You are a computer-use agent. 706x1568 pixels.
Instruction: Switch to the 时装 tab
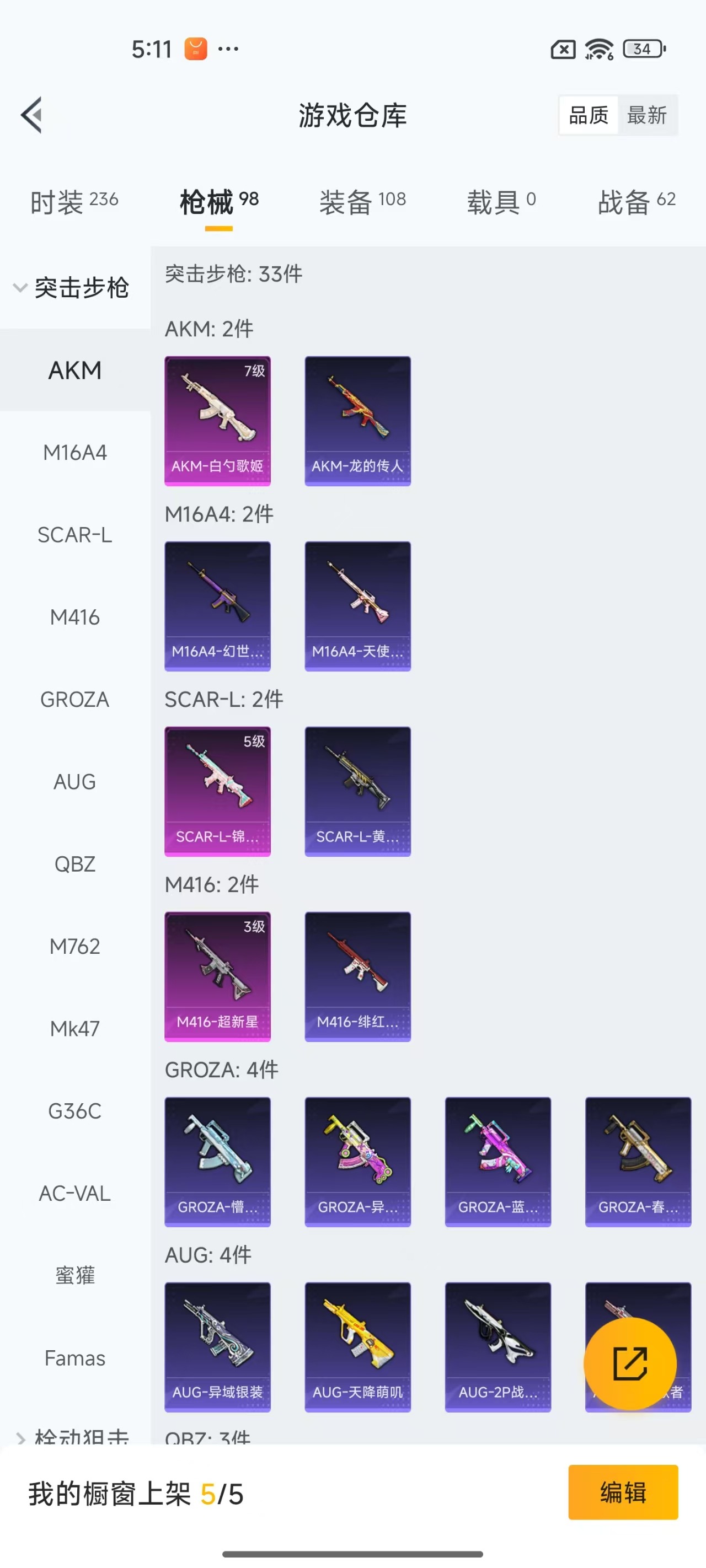pyautogui.click(x=74, y=201)
